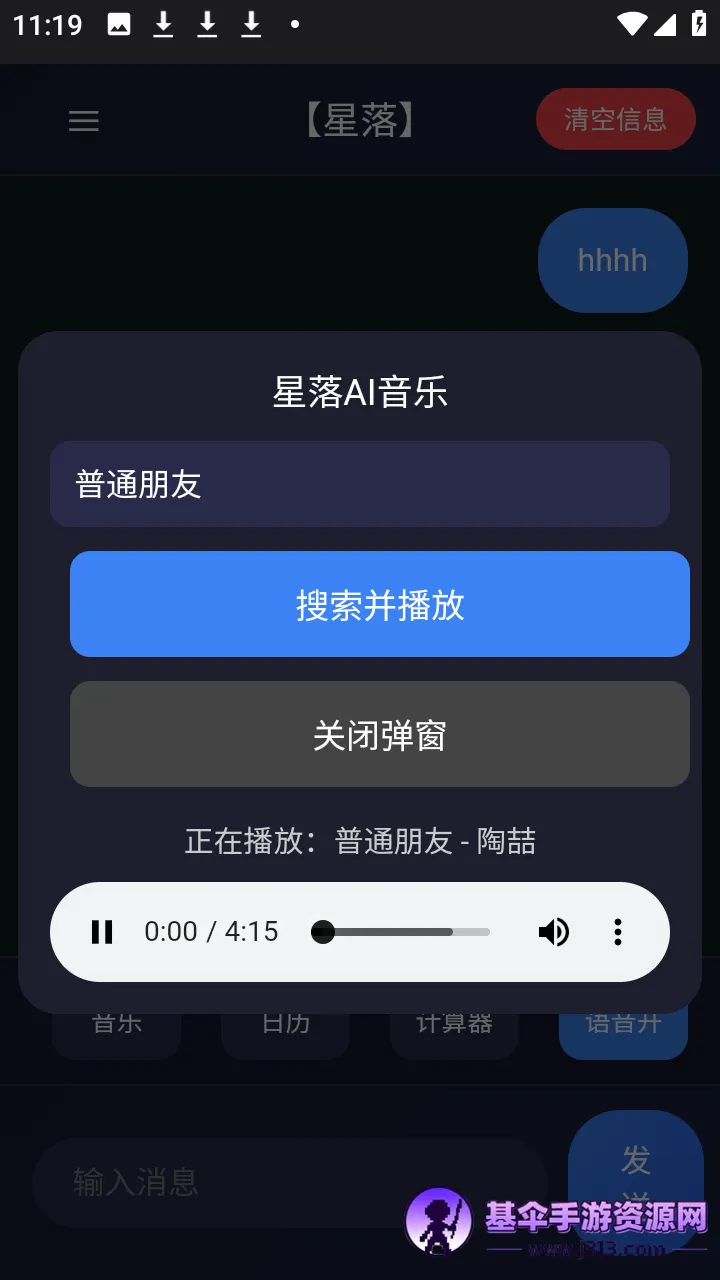Tap the 搜索并播放 button
The width and height of the screenshot is (720, 1280).
(379, 604)
